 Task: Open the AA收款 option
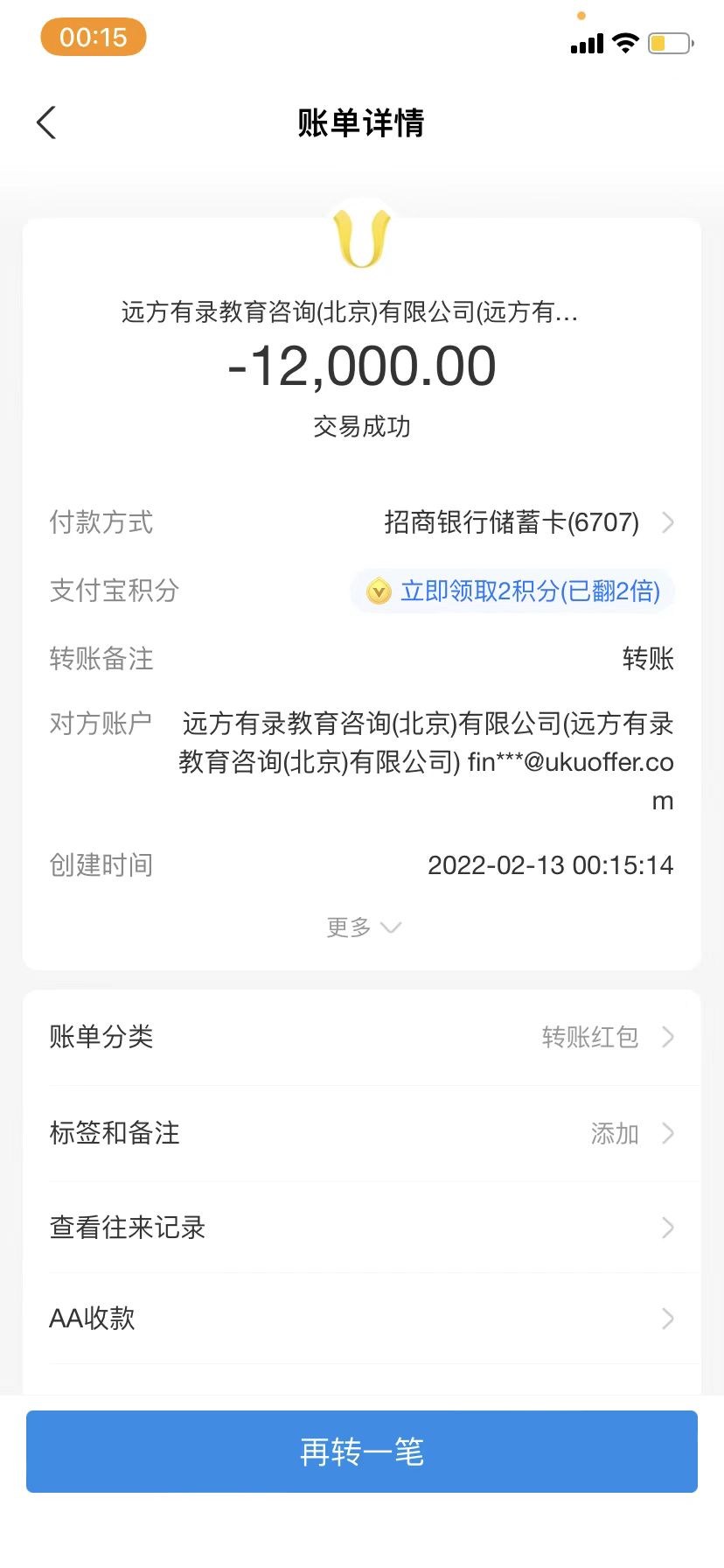click(362, 1319)
